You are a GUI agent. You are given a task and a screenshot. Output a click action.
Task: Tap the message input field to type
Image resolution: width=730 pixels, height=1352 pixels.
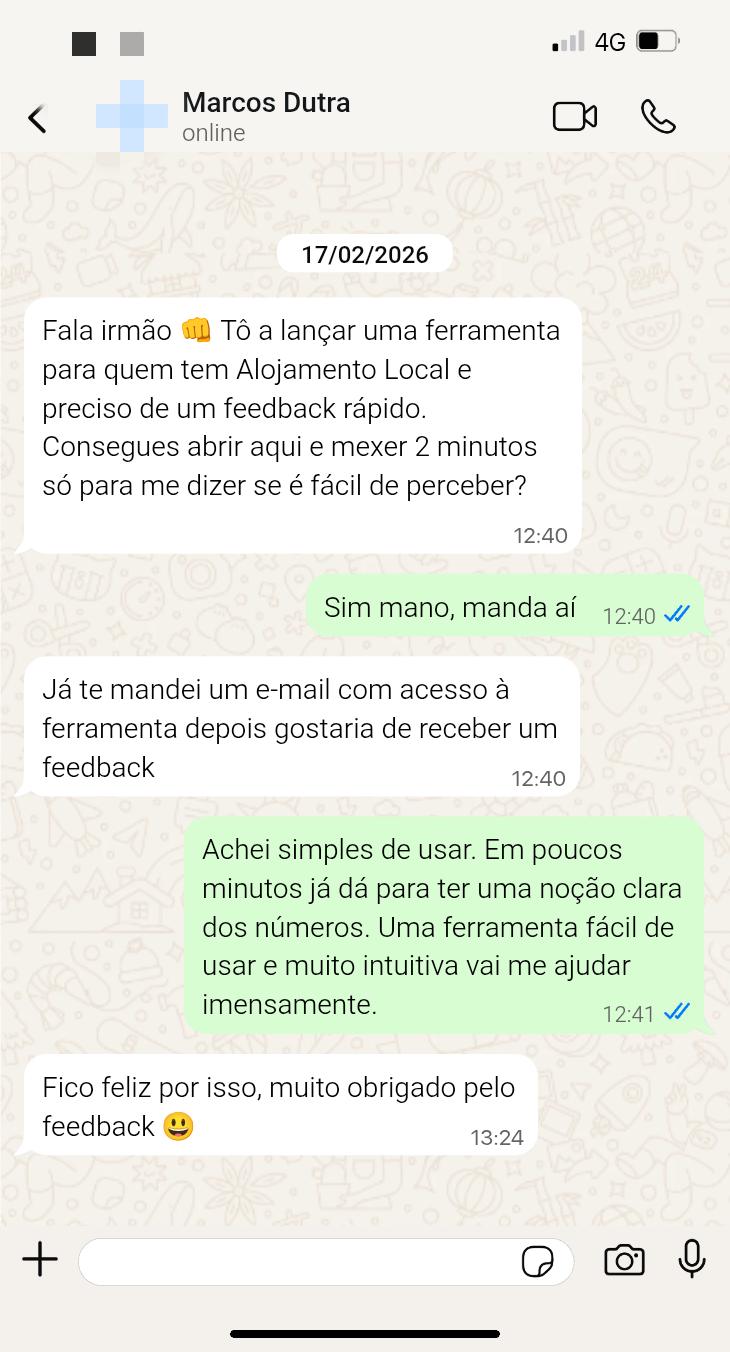click(300, 1261)
